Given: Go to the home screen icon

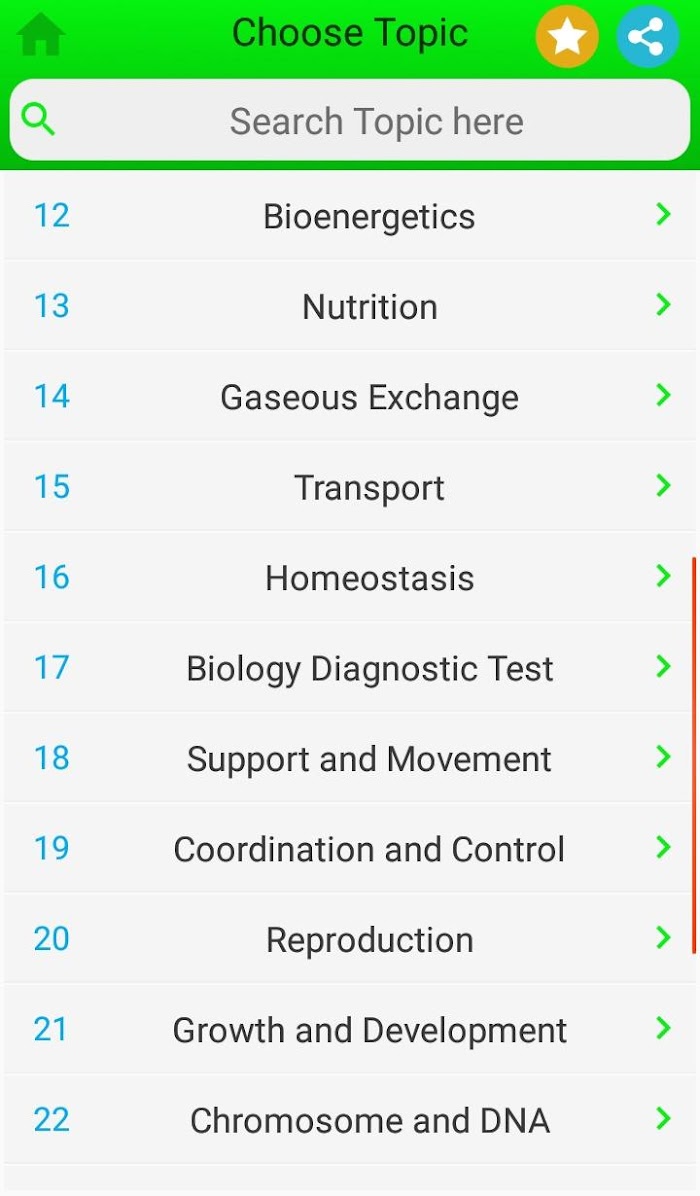Looking at the screenshot, I should (41, 35).
